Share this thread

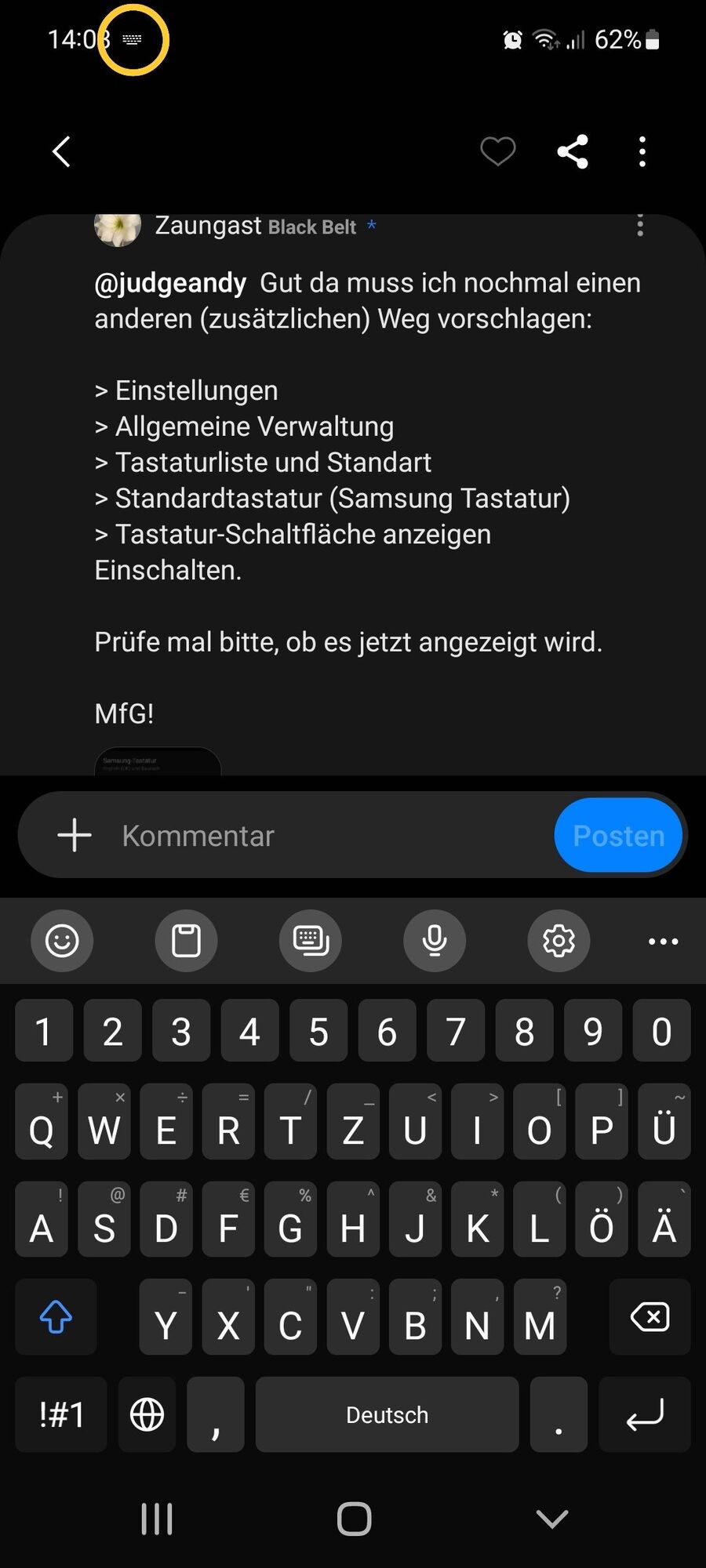coord(573,151)
